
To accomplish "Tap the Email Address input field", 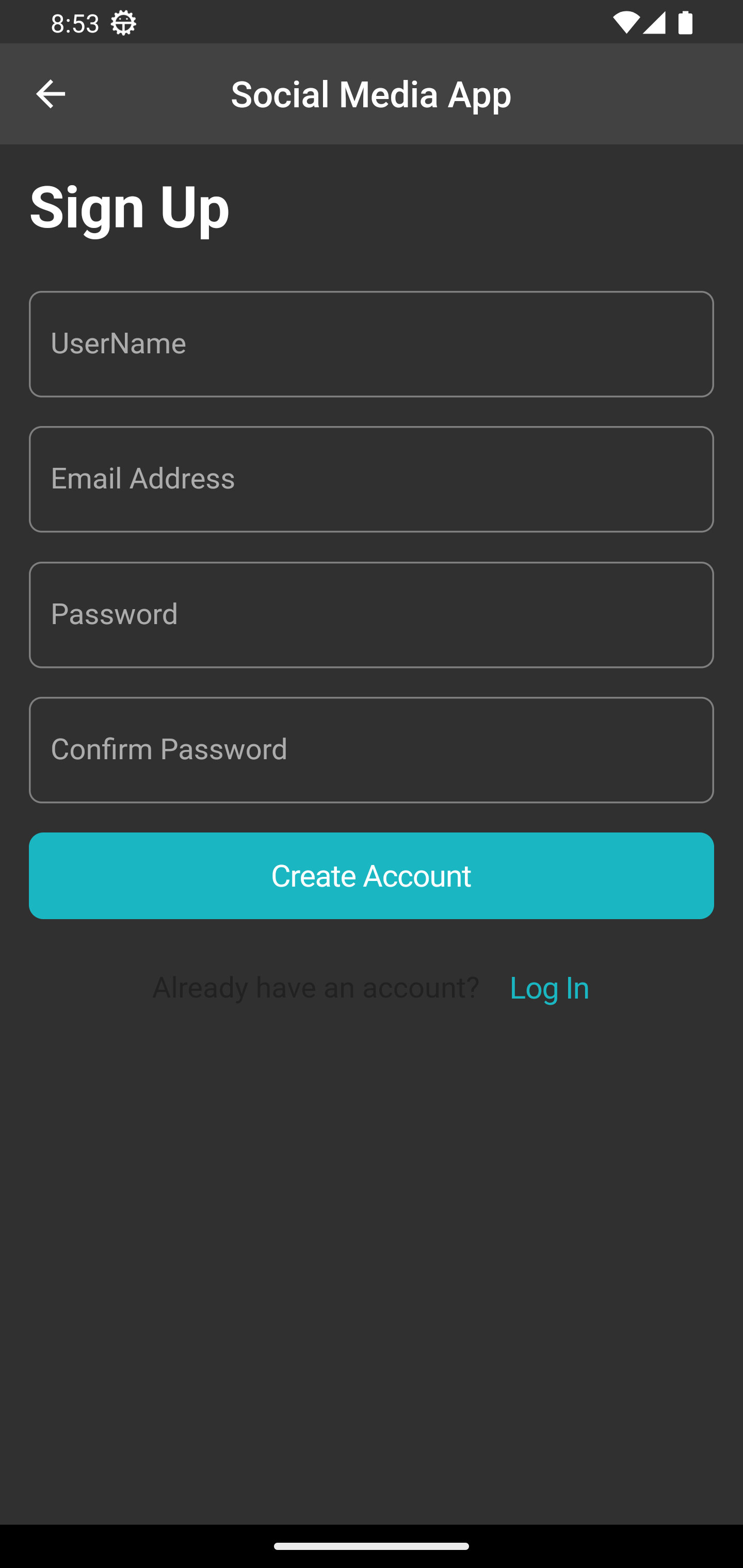I will tap(372, 479).
